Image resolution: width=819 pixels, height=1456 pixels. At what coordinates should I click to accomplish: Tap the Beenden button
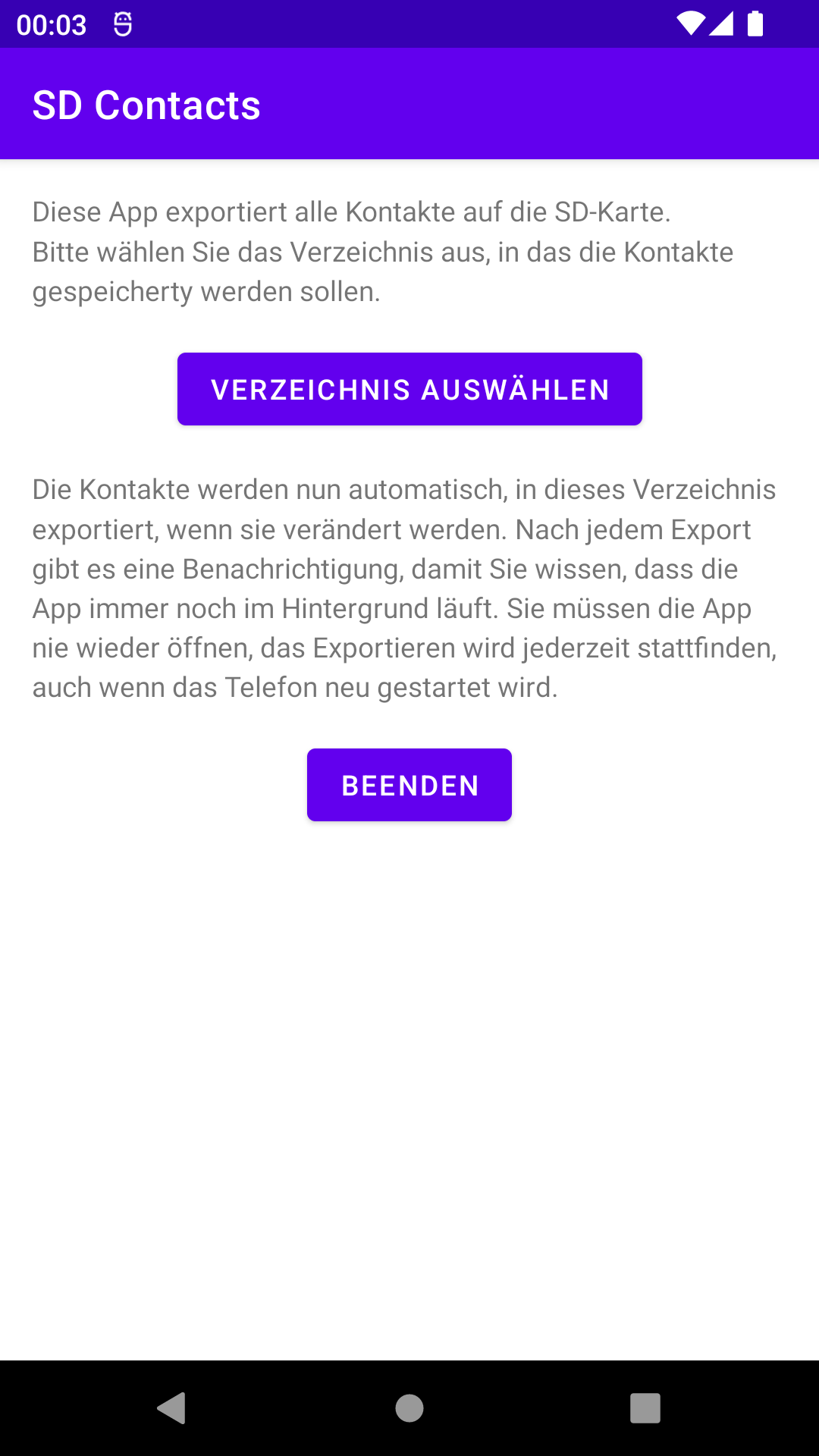tap(409, 785)
